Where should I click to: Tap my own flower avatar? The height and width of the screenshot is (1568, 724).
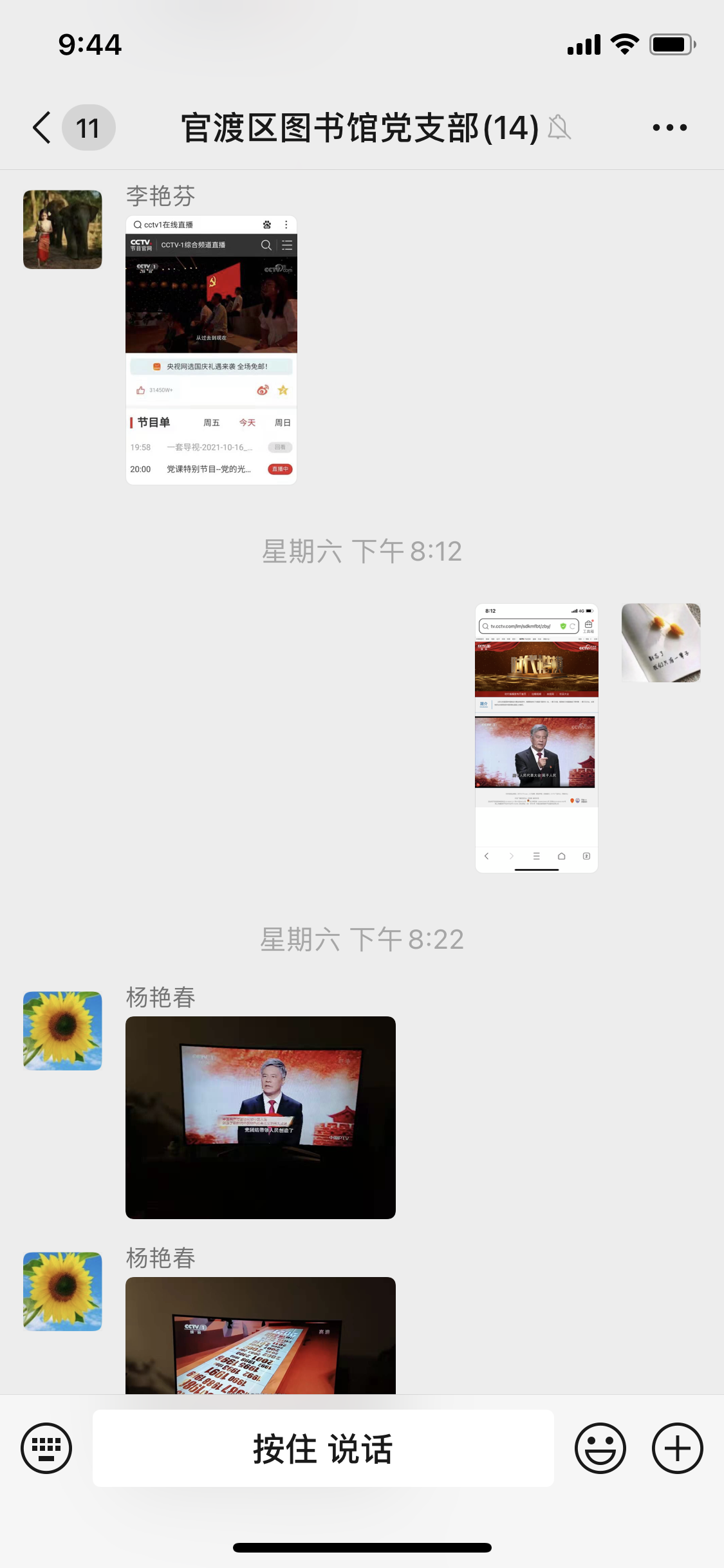click(x=660, y=642)
